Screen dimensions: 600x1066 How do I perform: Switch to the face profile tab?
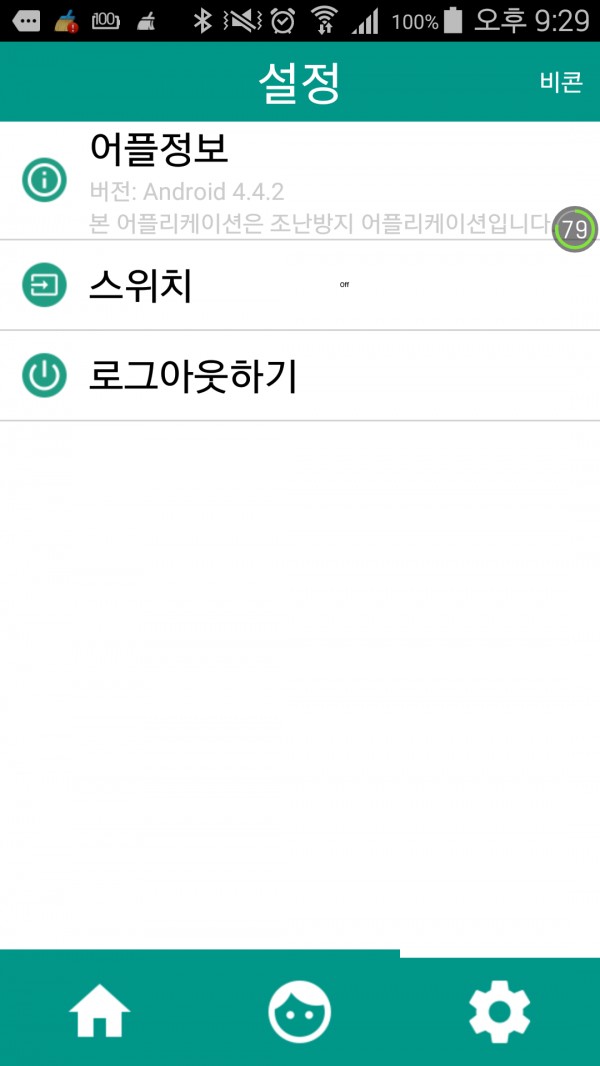point(300,1011)
